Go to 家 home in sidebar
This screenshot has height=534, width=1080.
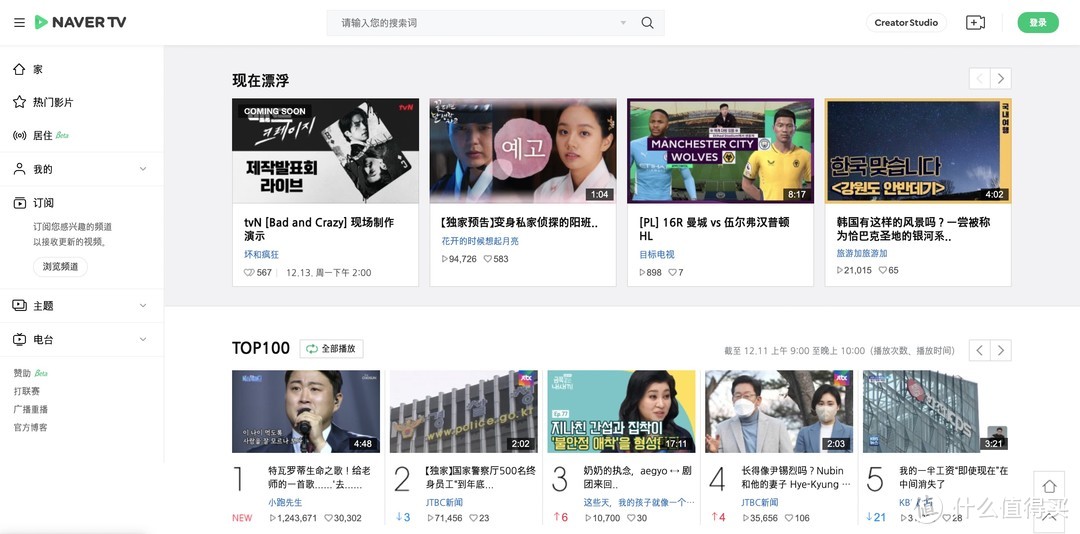point(38,70)
